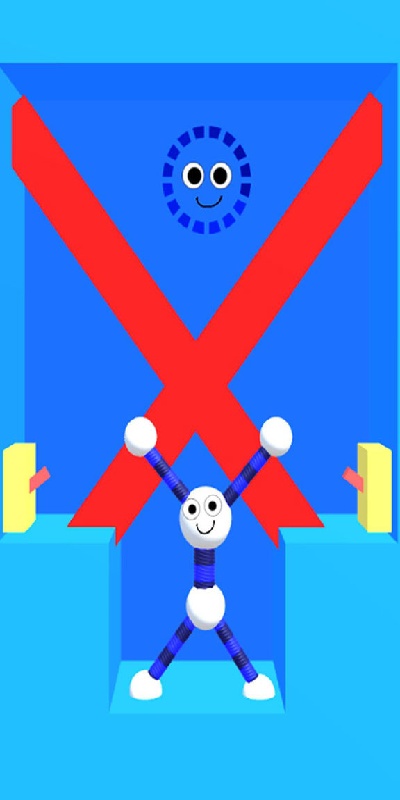Tap the character's right foot

coord(259,687)
